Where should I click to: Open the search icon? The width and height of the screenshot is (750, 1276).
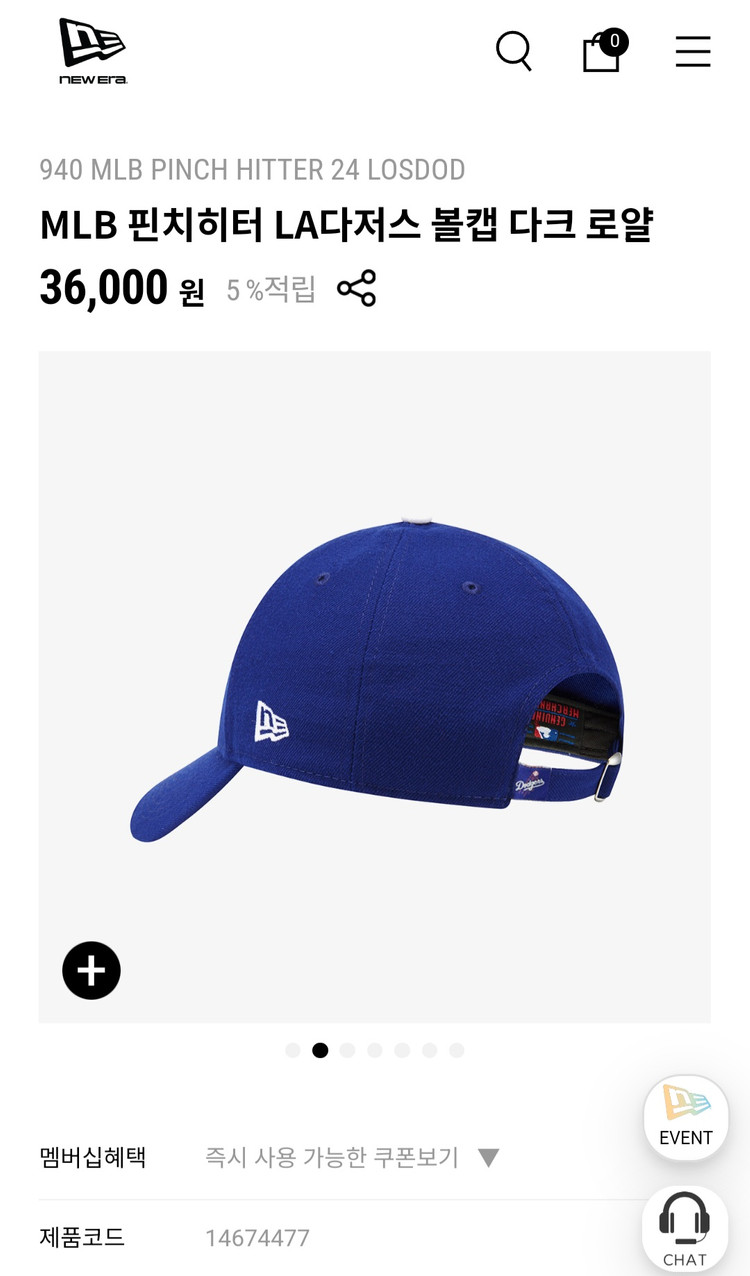click(514, 50)
